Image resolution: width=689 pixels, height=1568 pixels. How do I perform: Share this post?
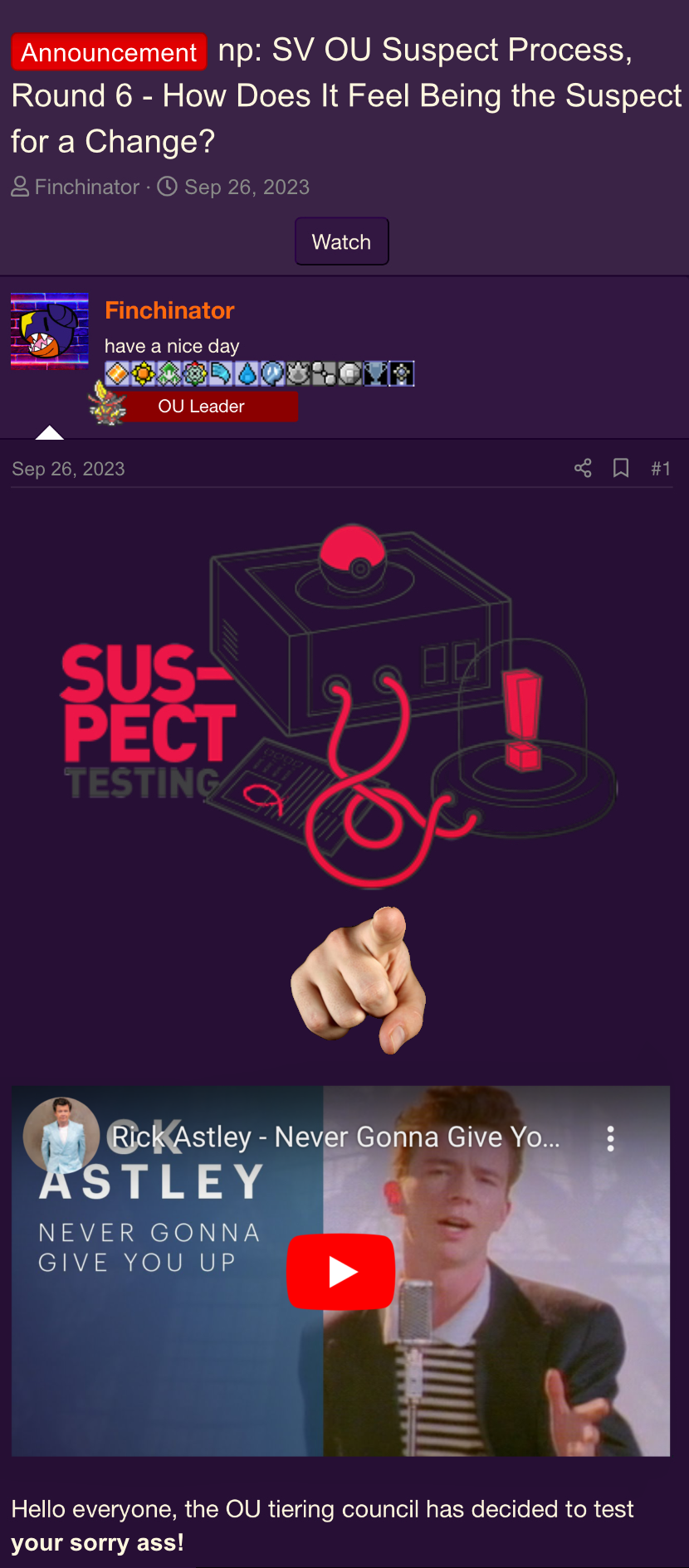tap(583, 468)
